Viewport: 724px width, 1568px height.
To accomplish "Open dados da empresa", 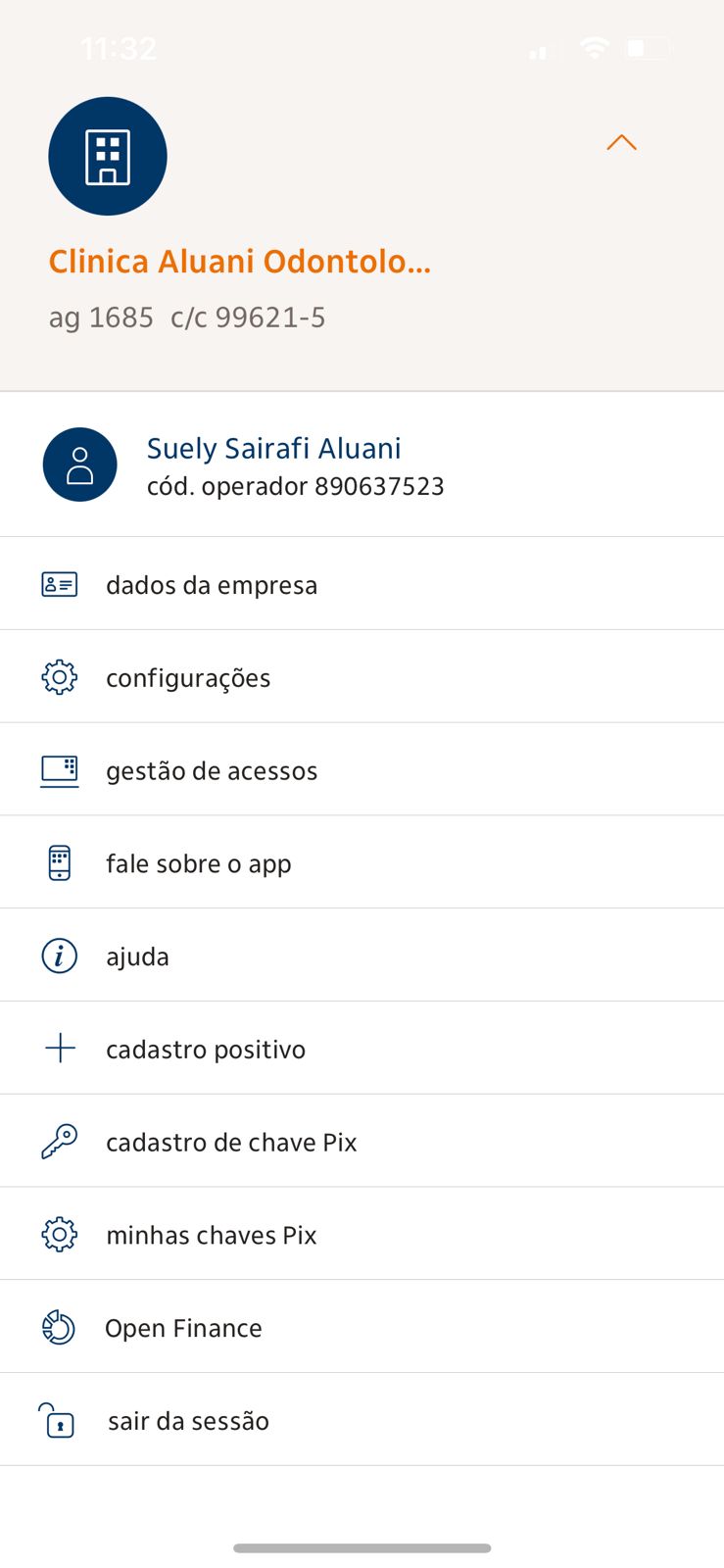I will click(212, 585).
